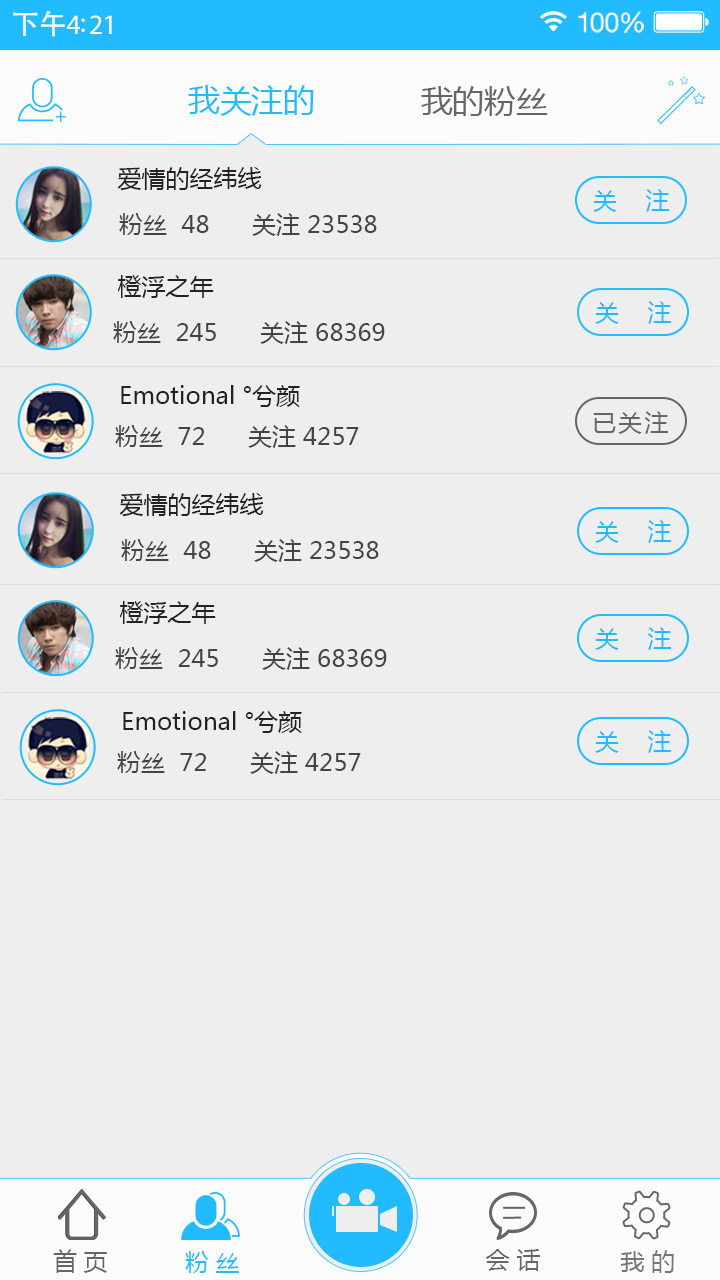Switch to the 我的粉丝 tab
Viewport: 720px width, 1280px height.
[x=484, y=102]
